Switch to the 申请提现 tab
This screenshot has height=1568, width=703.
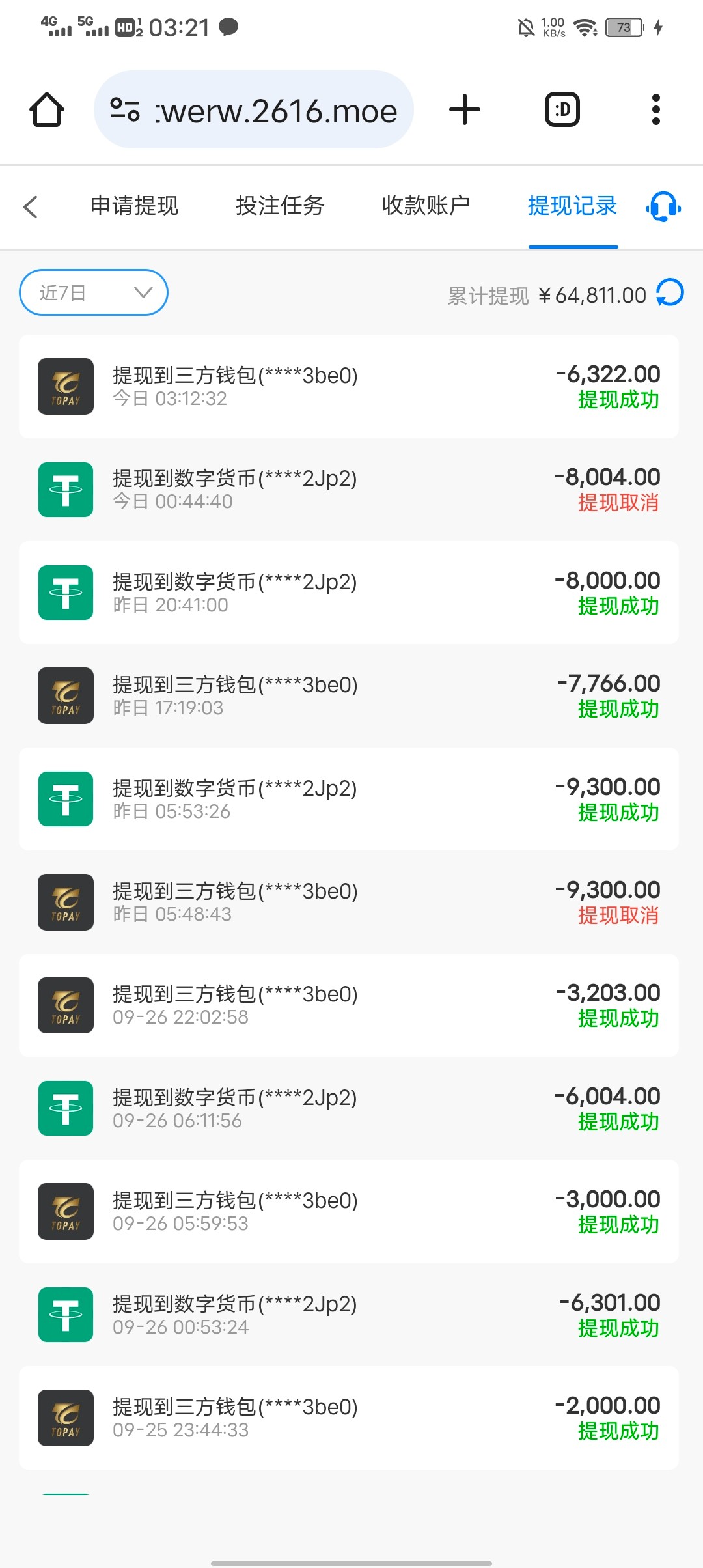coord(134,206)
